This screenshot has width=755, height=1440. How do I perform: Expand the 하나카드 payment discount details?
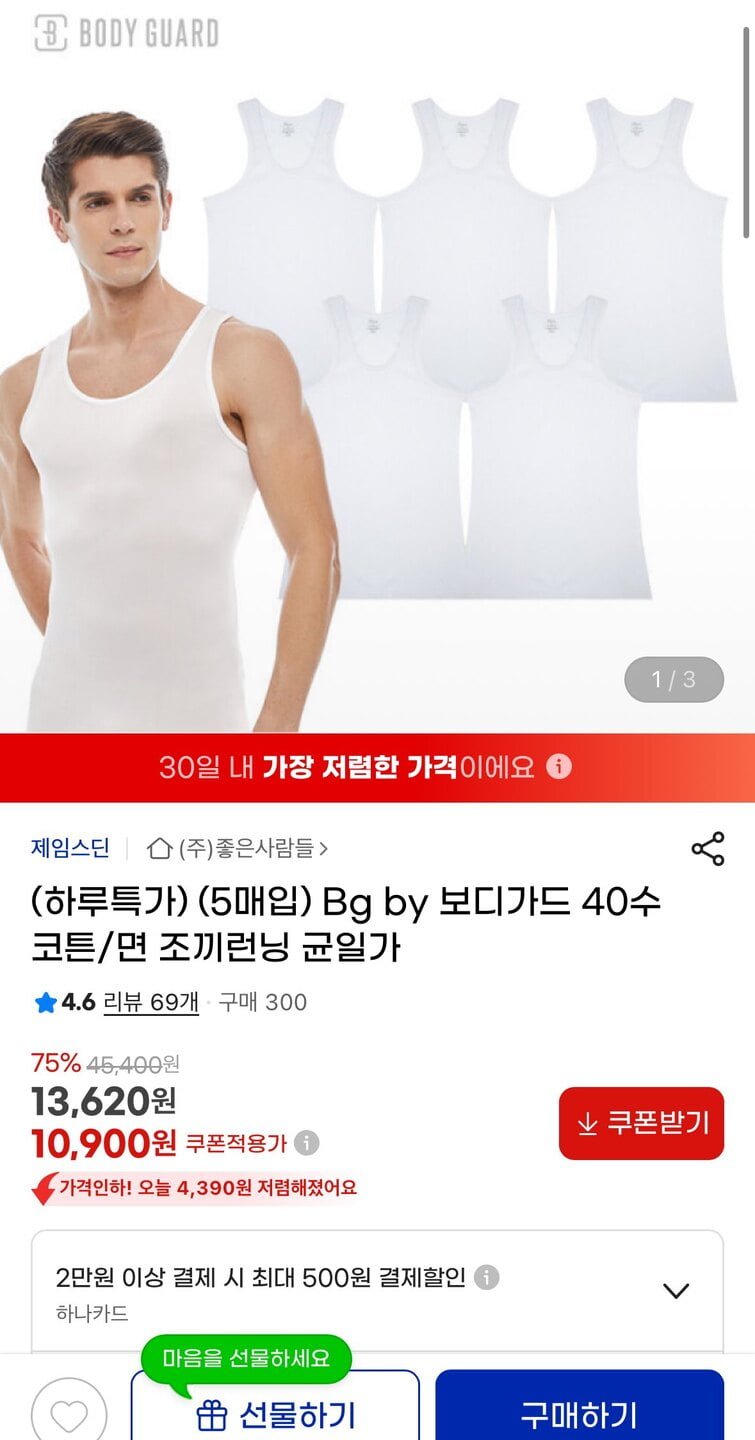[x=676, y=1291]
